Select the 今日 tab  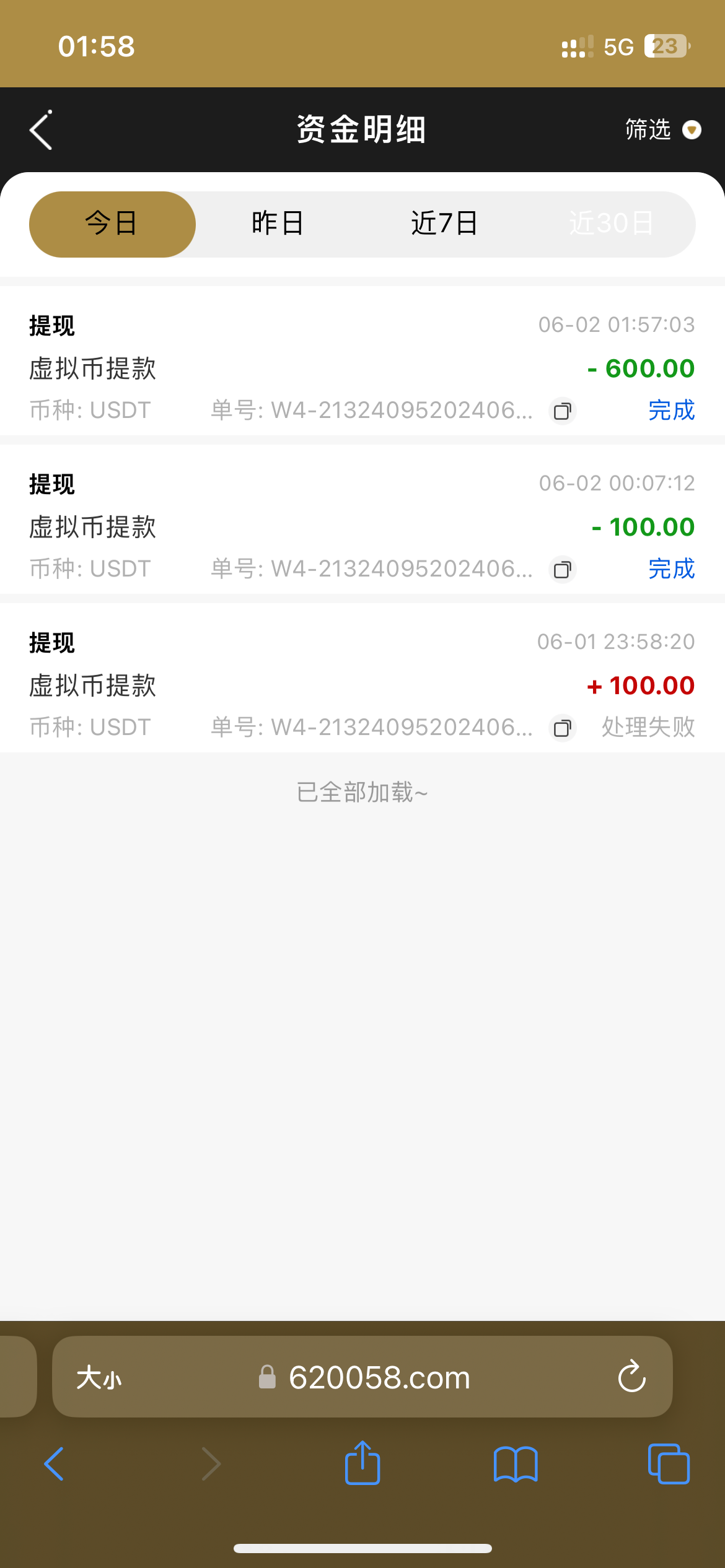pyautogui.click(x=112, y=224)
